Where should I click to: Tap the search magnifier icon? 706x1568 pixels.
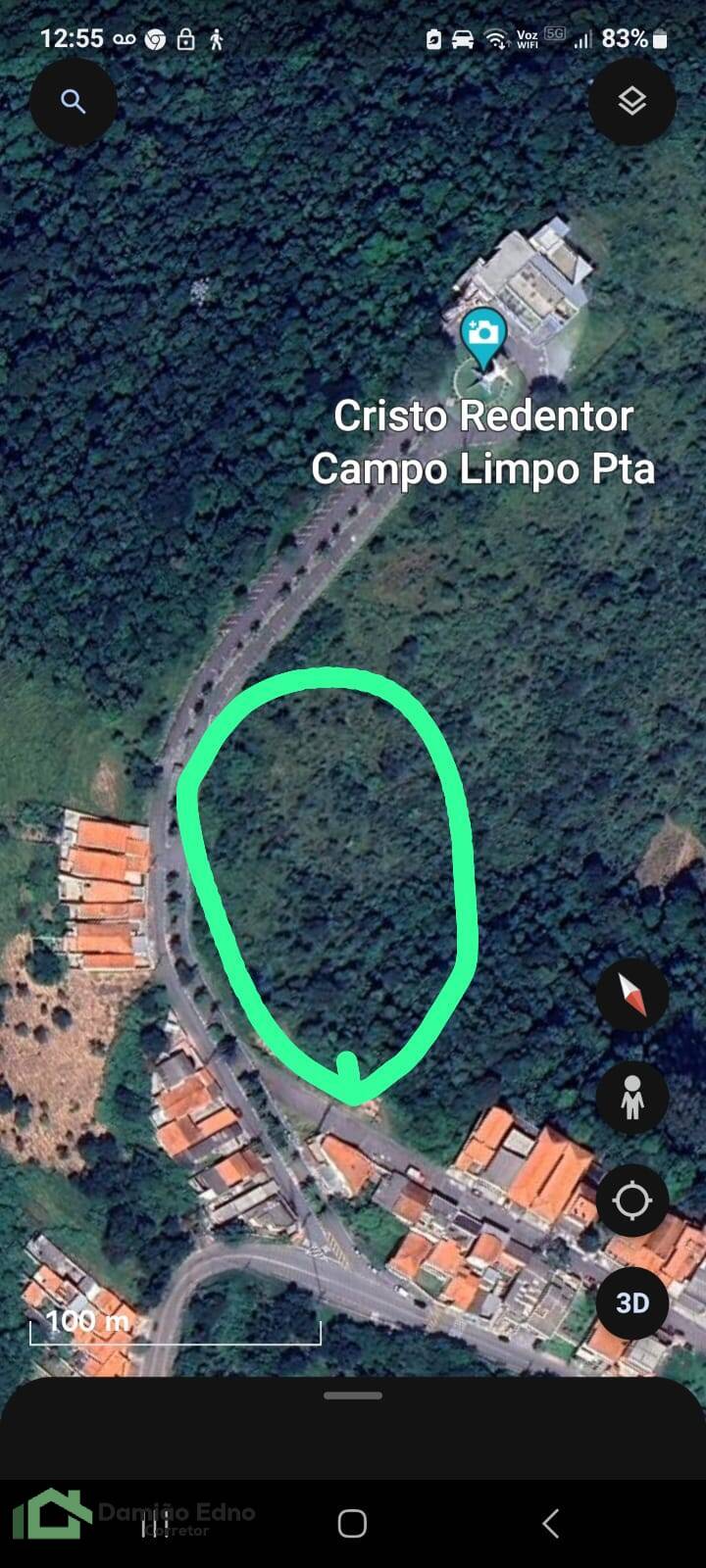74,101
